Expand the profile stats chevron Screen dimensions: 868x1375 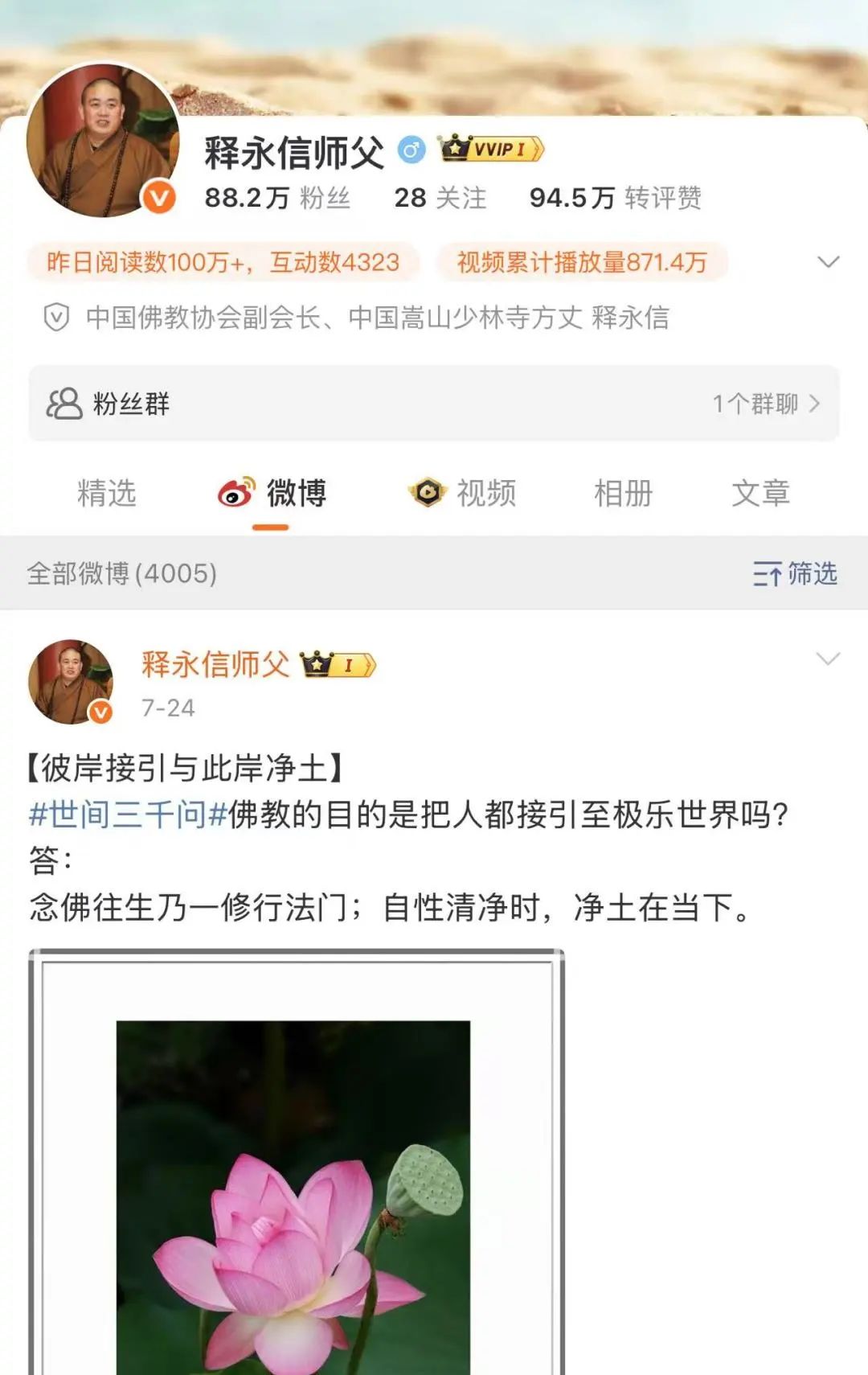point(827,262)
